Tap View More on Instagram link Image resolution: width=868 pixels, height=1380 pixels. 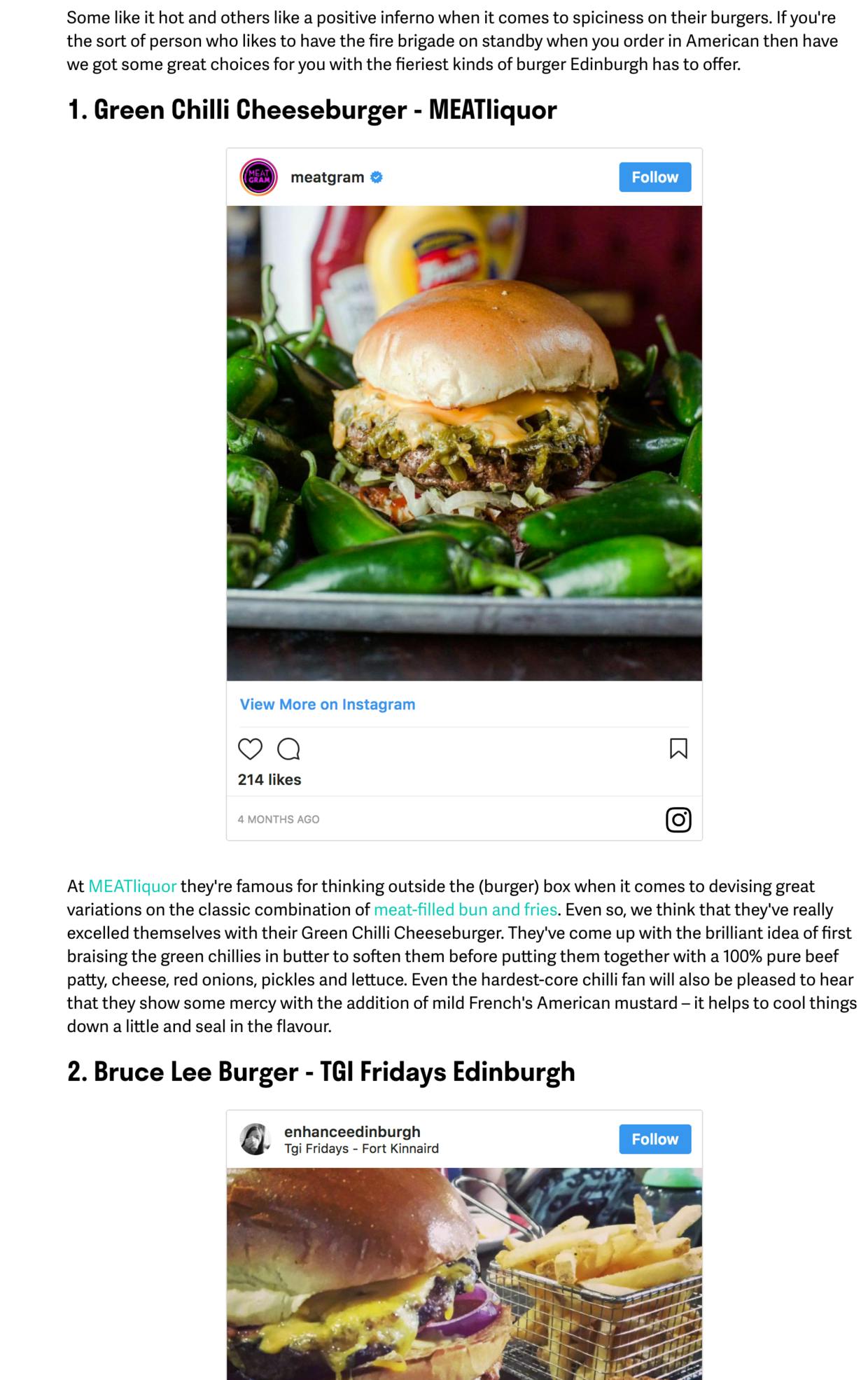(328, 704)
